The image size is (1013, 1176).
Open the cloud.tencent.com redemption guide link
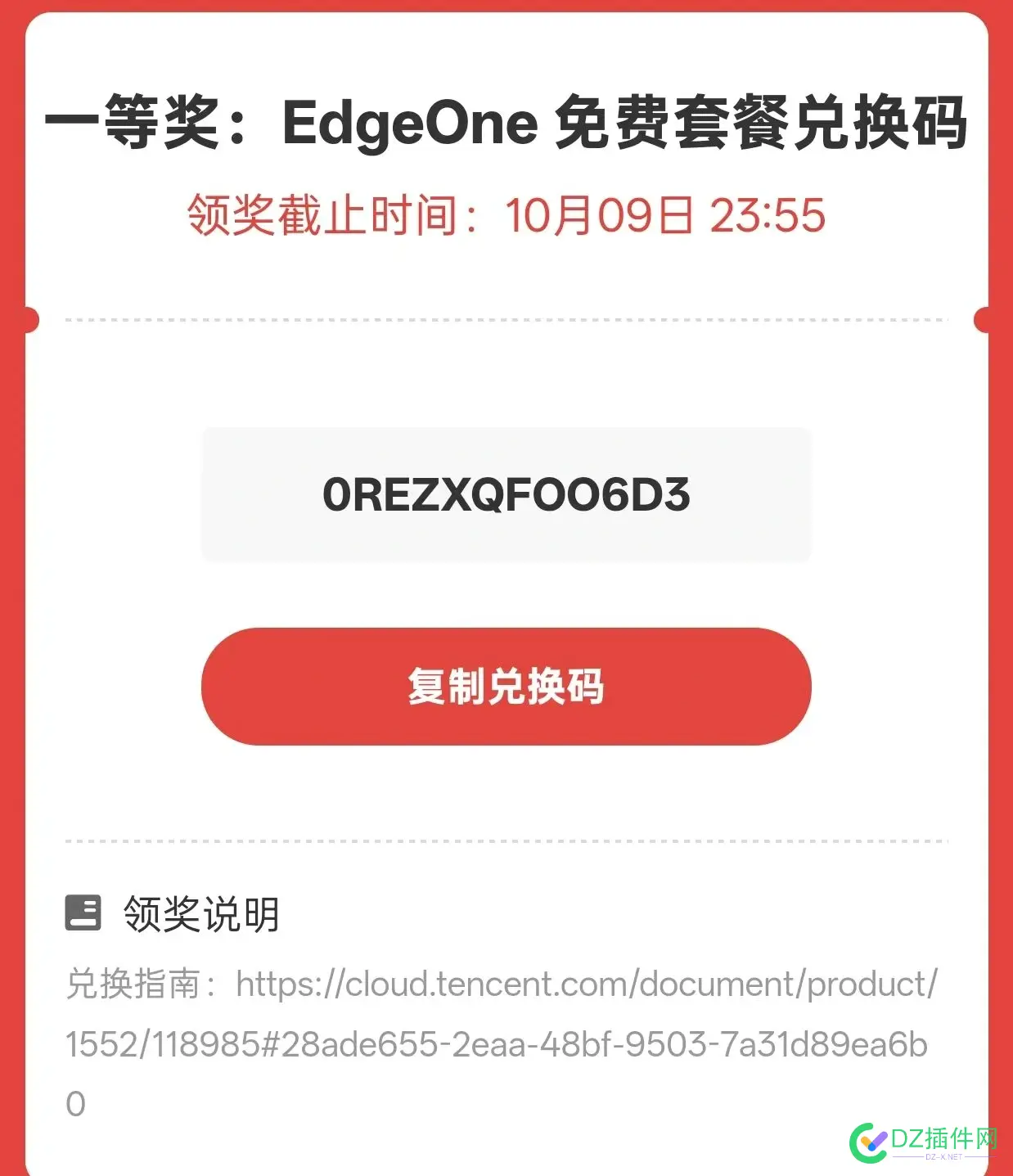pos(585,985)
